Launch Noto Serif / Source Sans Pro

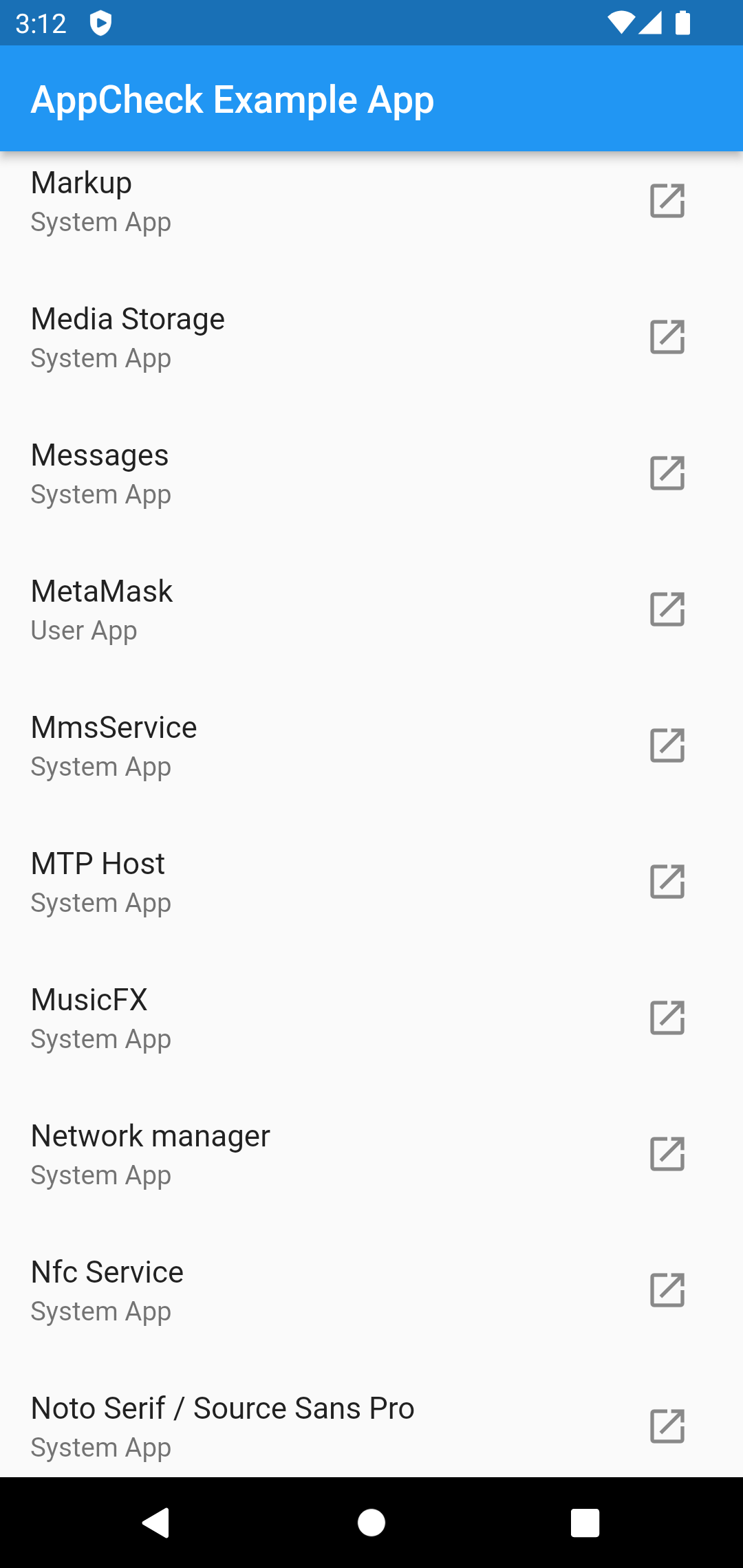[x=667, y=1426]
